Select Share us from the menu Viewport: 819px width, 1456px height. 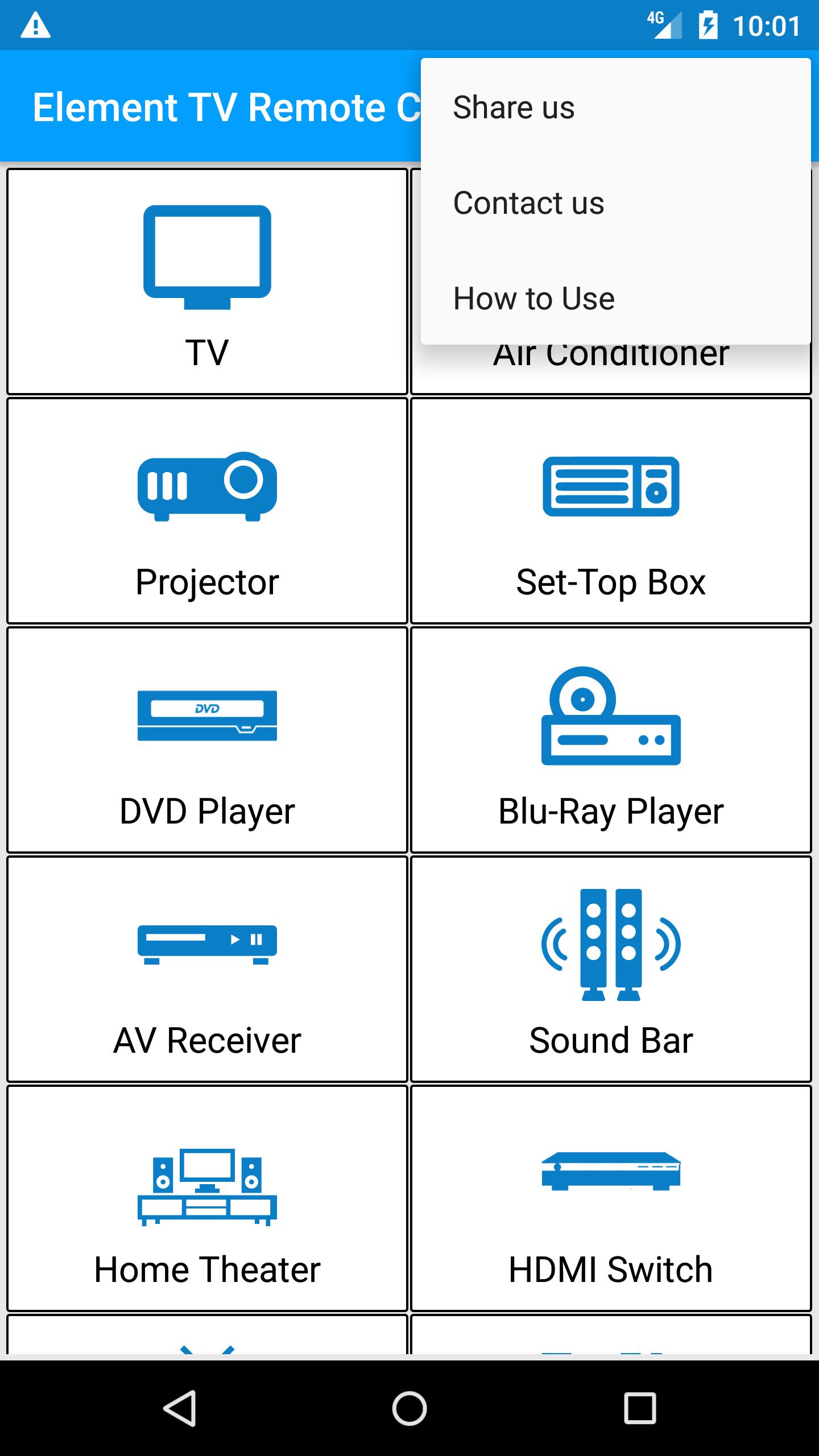tap(615, 107)
